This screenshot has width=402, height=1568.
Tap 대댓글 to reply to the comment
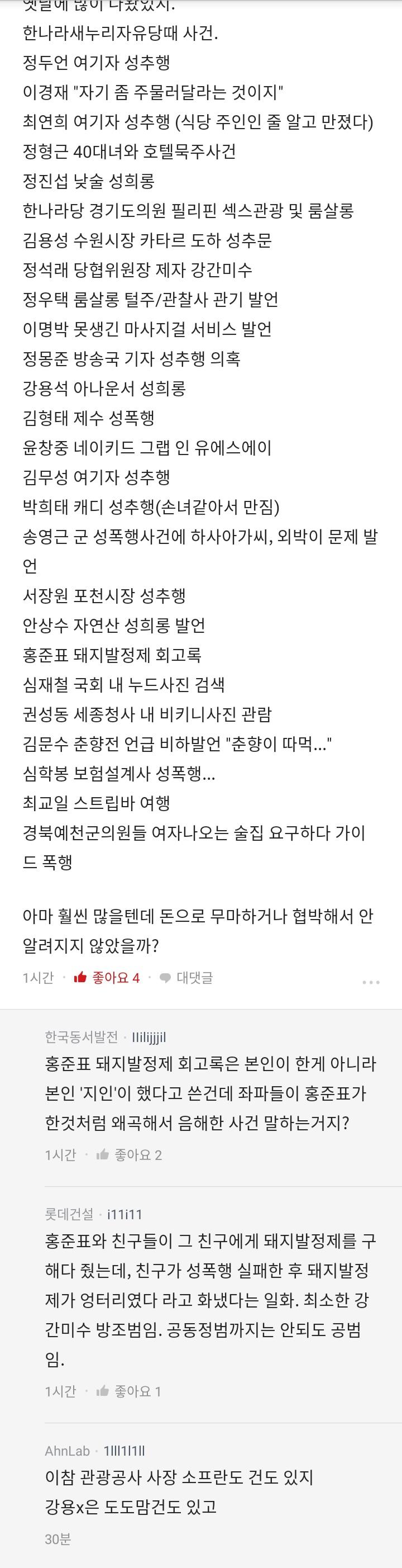[x=186, y=978]
